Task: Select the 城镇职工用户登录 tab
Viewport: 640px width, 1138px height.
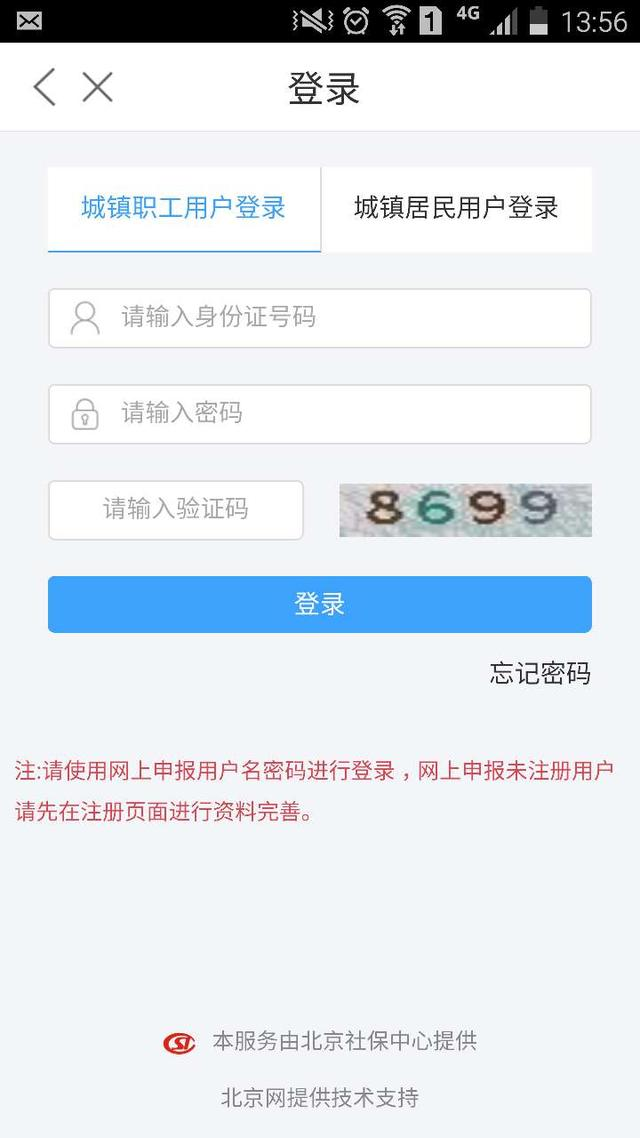Action: pyautogui.click(x=184, y=209)
